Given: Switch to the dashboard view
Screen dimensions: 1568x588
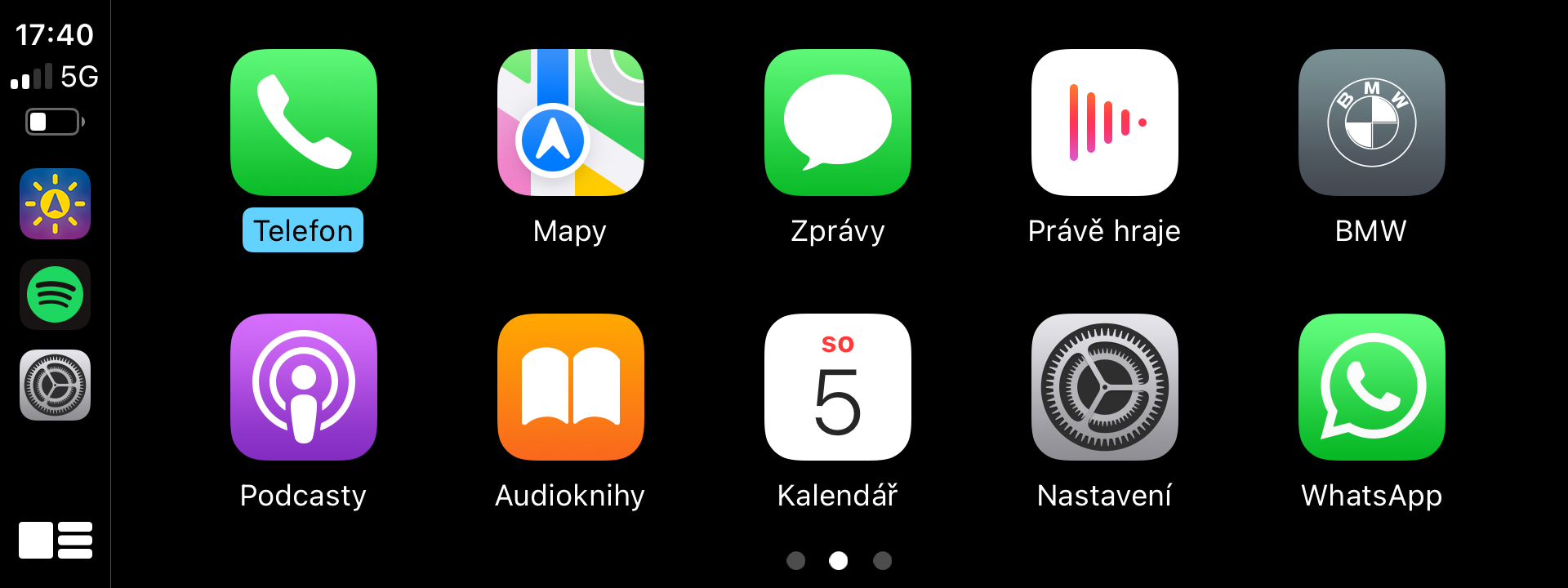Looking at the screenshot, I should pos(55,540).
